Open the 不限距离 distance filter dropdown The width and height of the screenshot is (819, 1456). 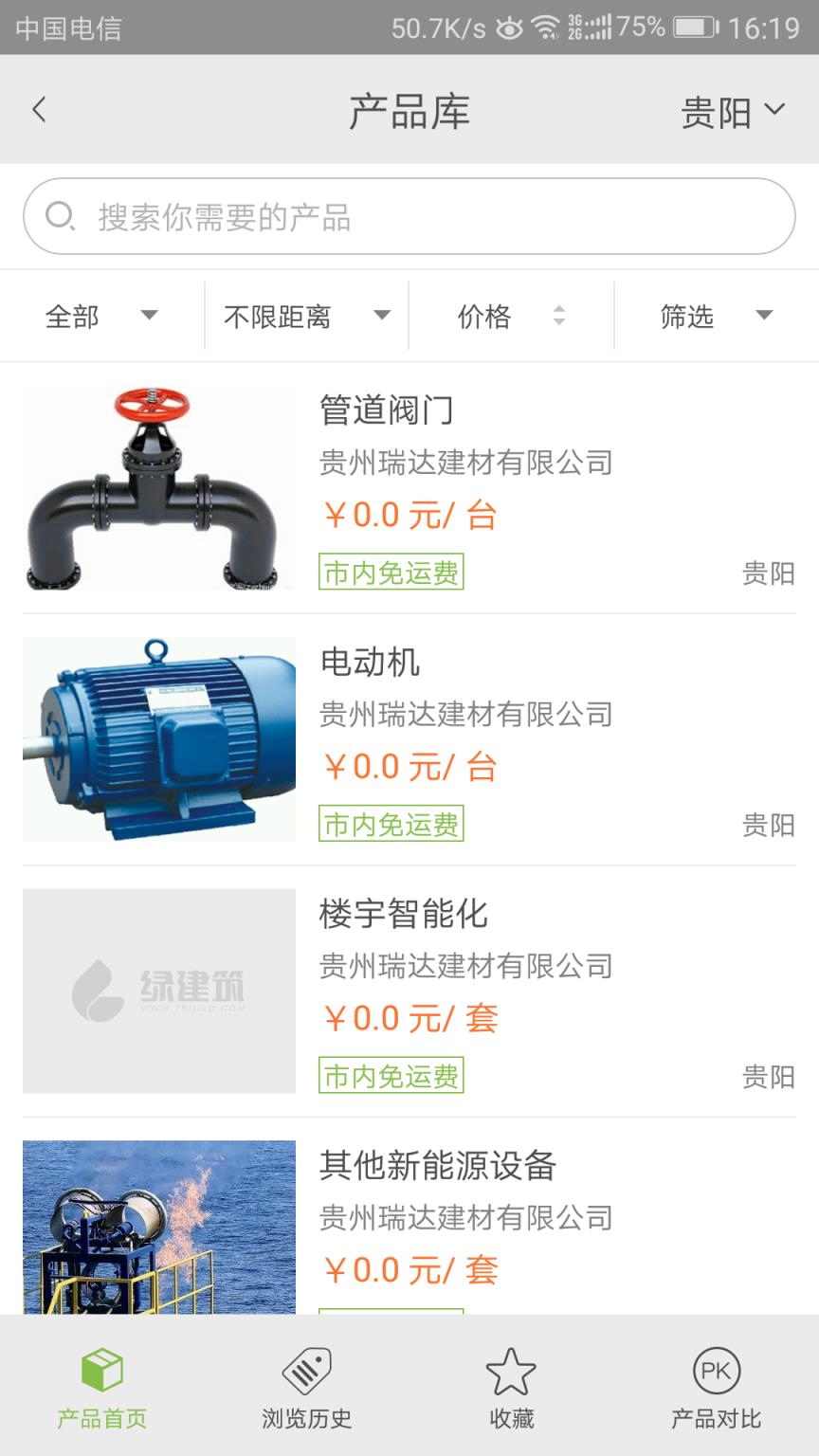305,316
